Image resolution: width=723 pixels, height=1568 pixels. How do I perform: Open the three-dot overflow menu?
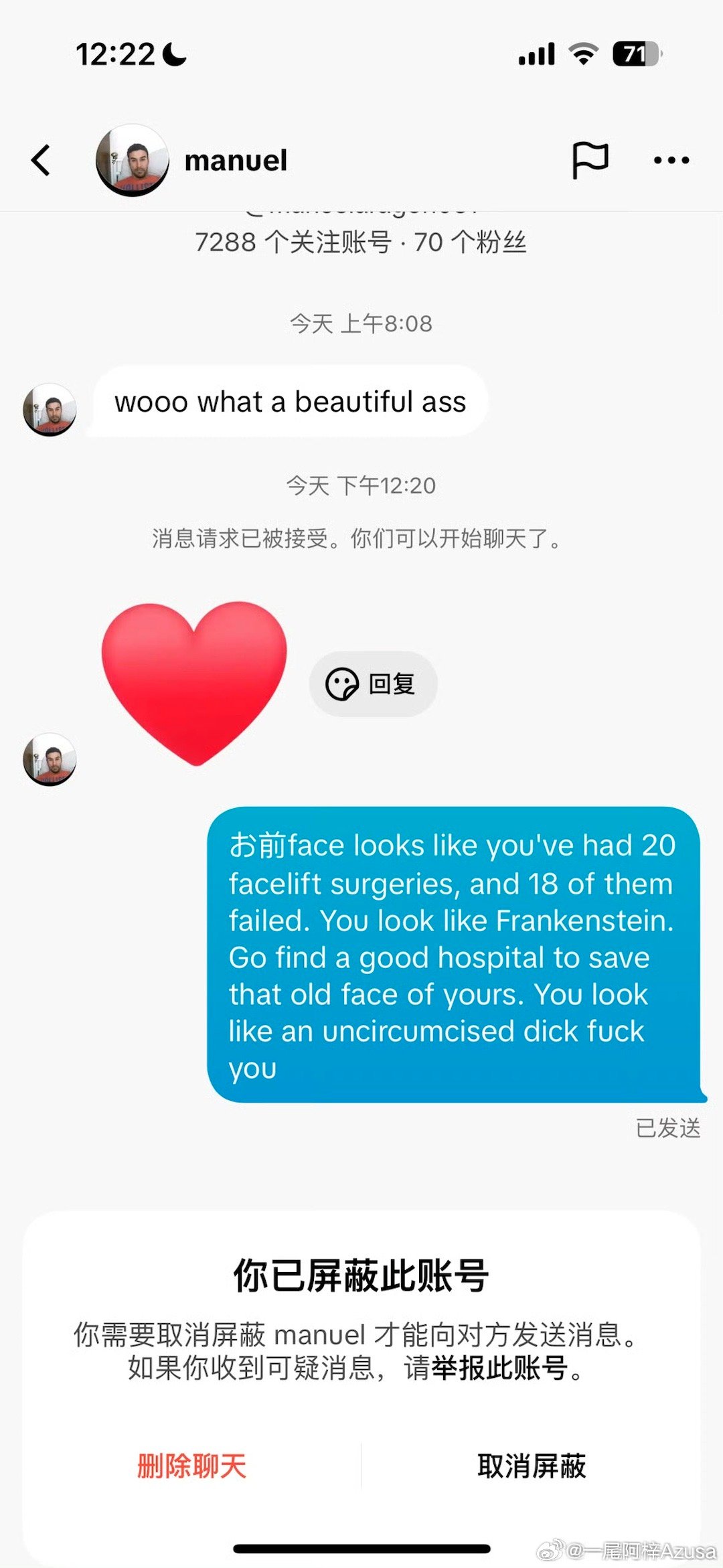click(671, 161)
